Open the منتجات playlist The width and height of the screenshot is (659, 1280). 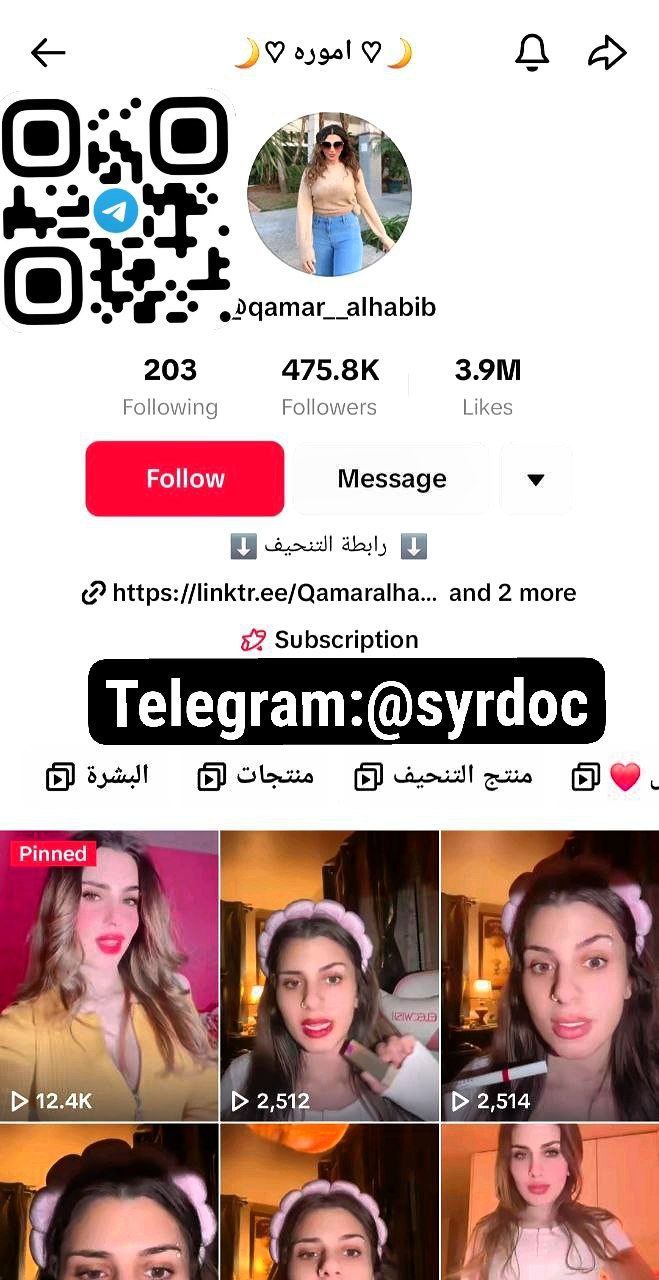[x=256, y=776]
